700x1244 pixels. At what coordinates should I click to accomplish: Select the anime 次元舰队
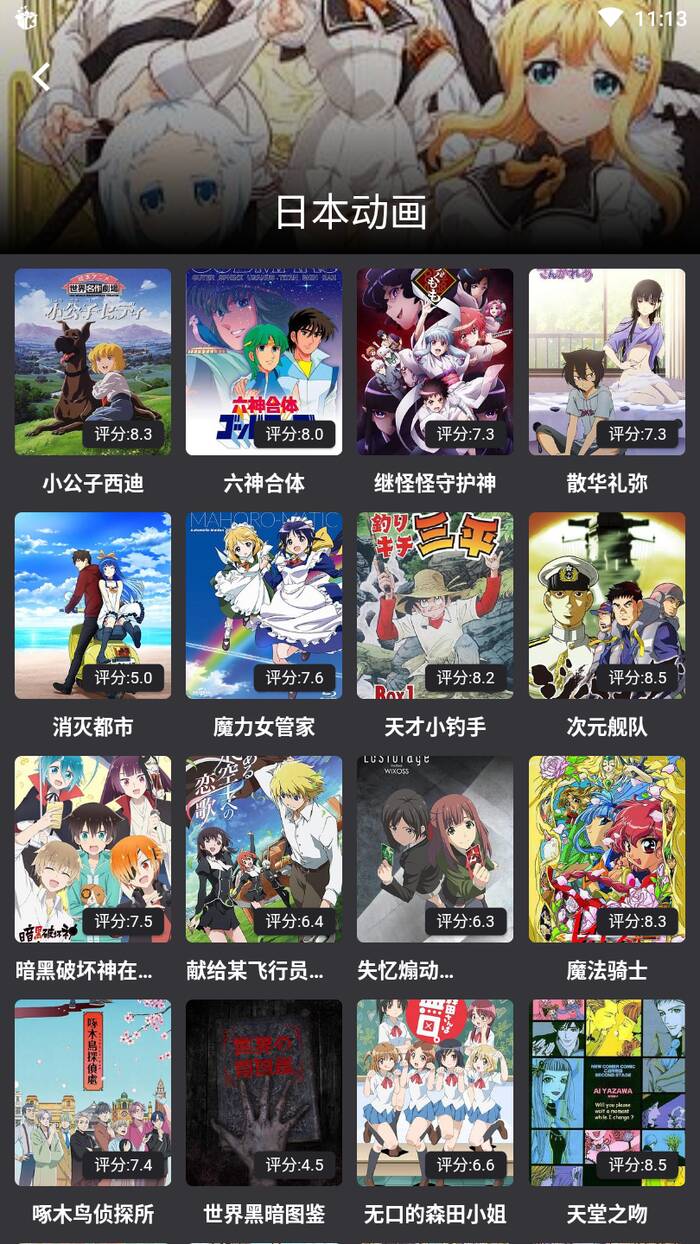(607, 605)
